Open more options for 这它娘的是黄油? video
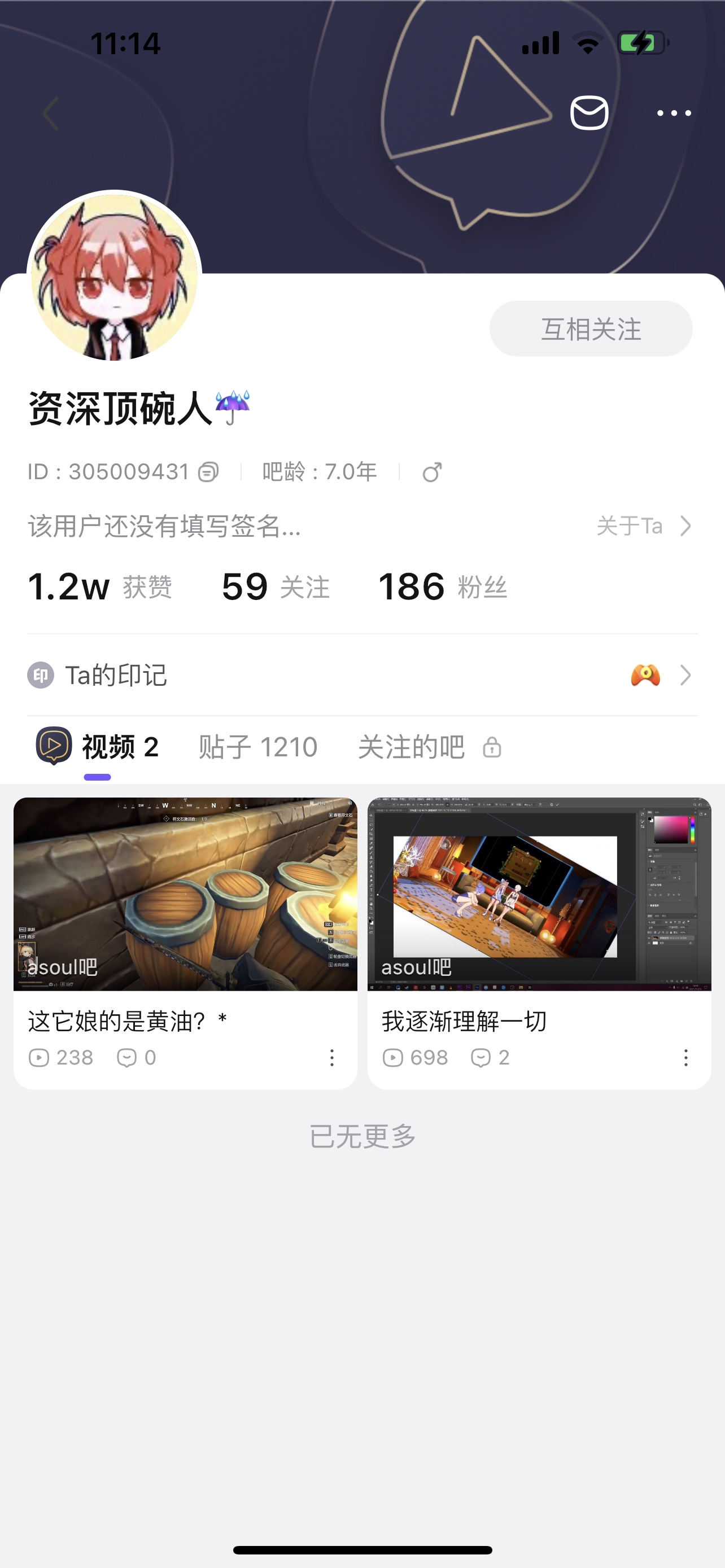 pyautogui.click(x=332, y=1058)
